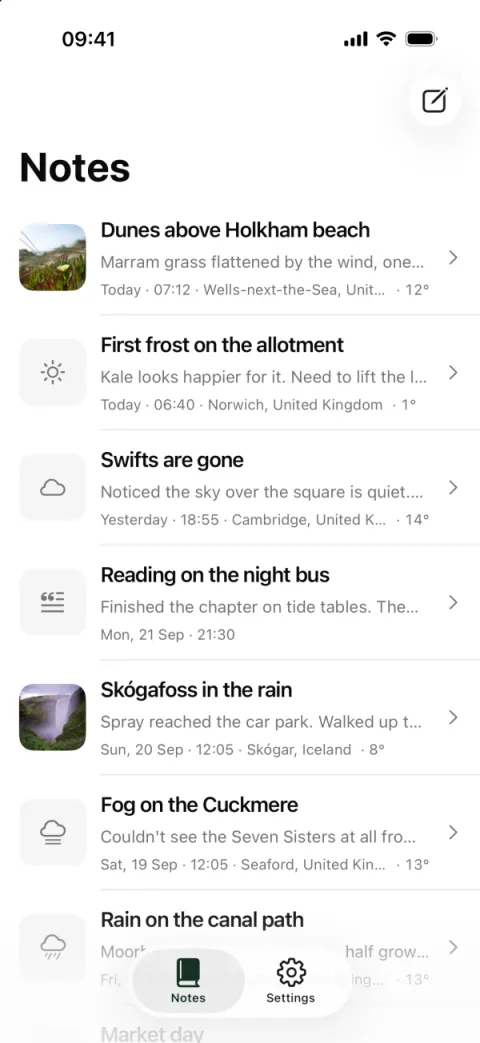Select the Notes tab
The image size is (480, 1043).
pyautogui.click(x=188, y=982)
